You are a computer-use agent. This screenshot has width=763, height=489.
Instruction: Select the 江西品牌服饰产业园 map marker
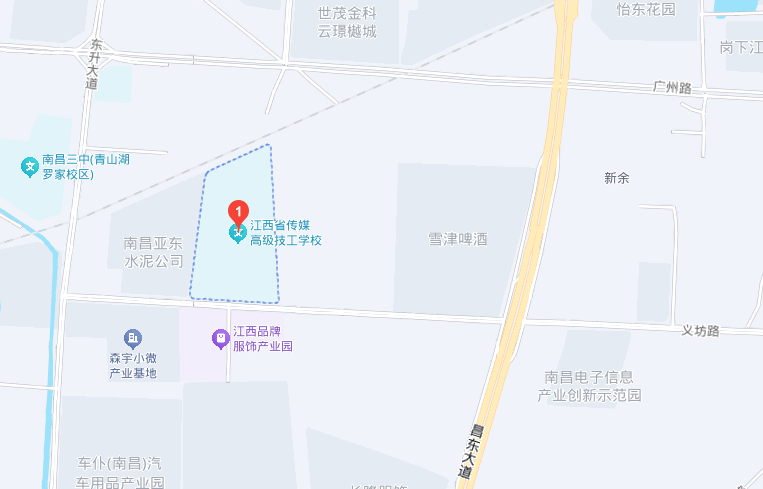[221, 339]
